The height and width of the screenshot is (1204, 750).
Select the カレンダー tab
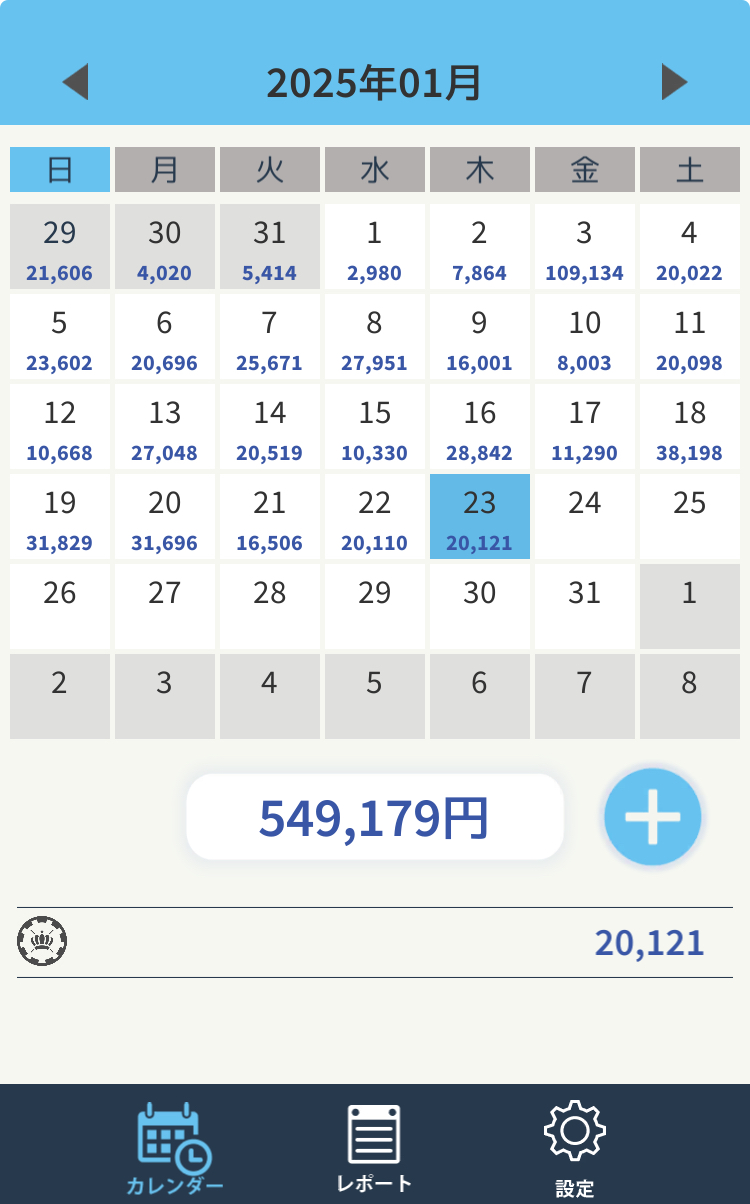pos(175,1148)
